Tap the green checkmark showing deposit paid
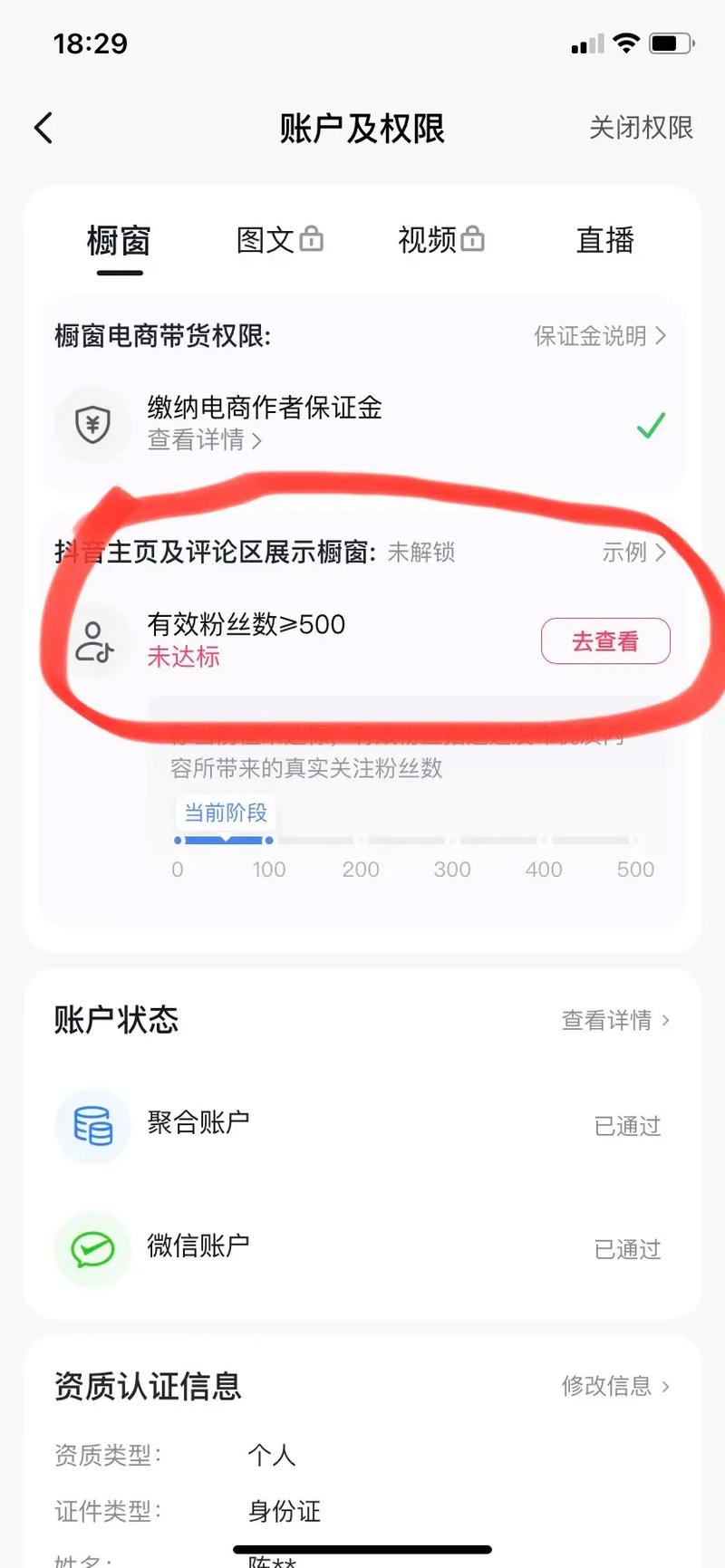The width and height of the screenshot is (725, 1568). coord(651,426)
